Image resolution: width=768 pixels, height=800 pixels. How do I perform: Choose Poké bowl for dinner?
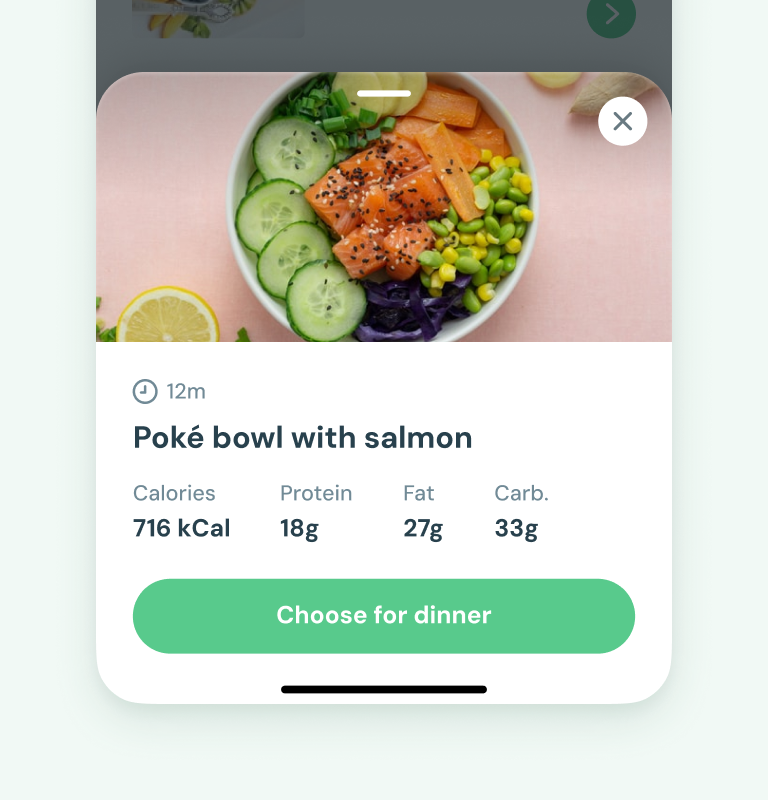coord(384,616)
